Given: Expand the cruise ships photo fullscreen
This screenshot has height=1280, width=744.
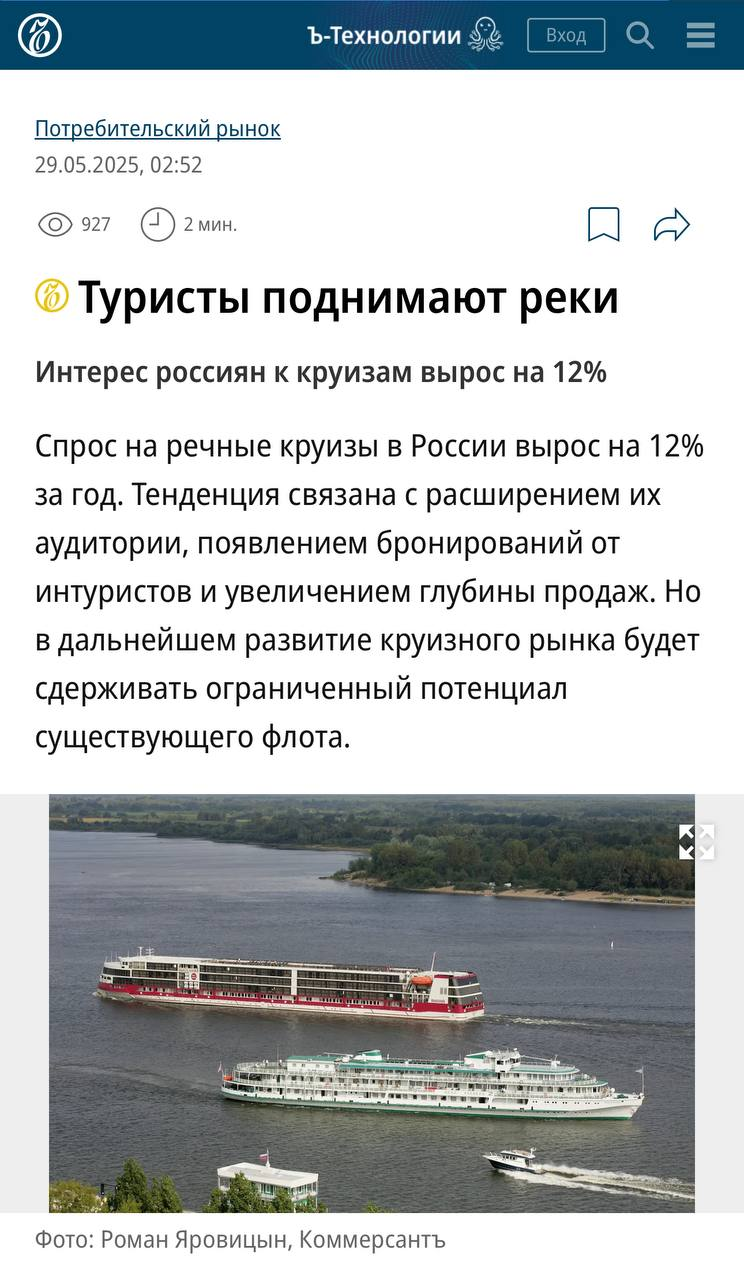Looking at the screenshot, I should (x=697, y=842).
